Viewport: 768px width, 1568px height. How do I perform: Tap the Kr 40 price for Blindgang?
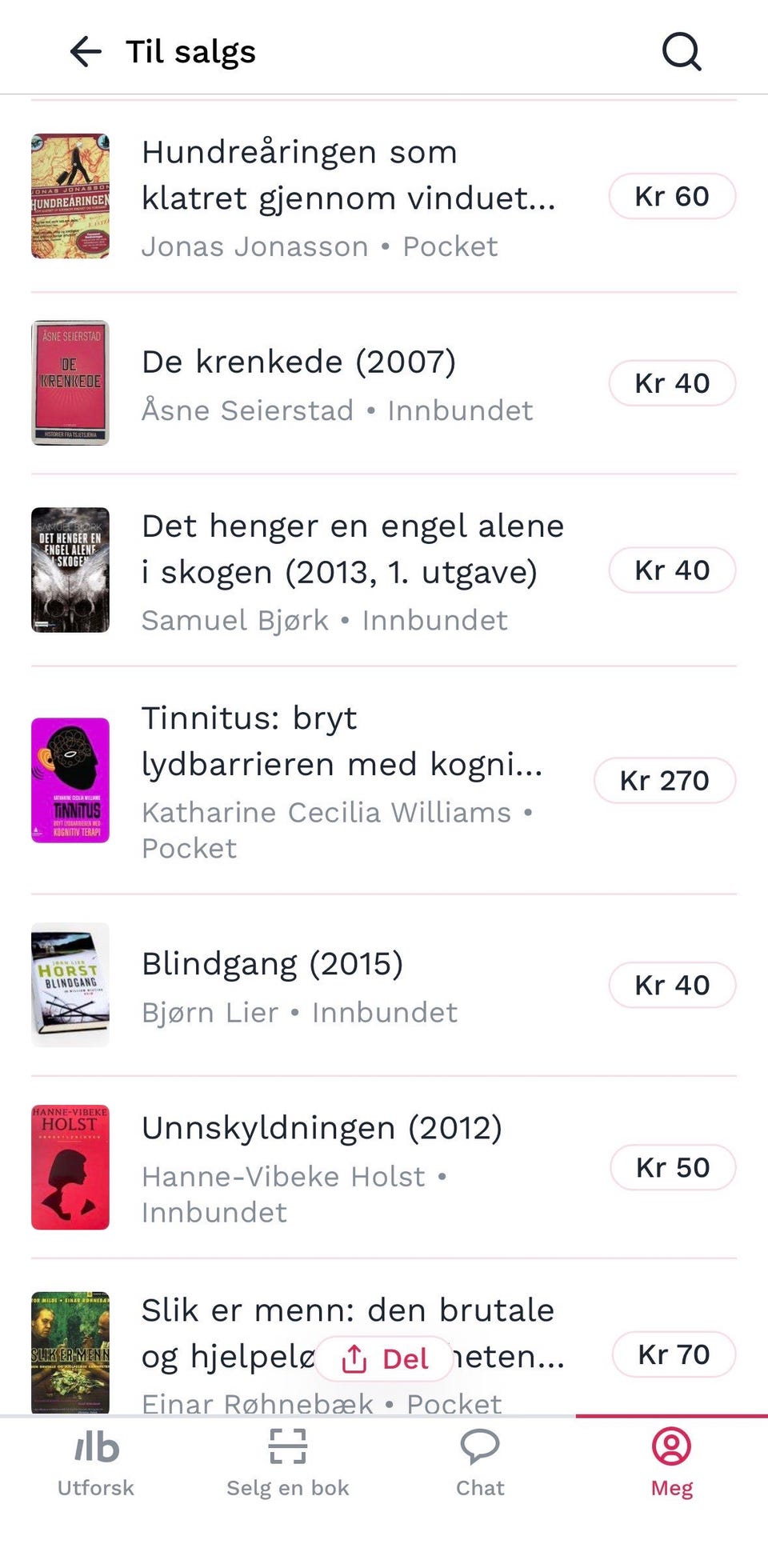click(672, 985)
